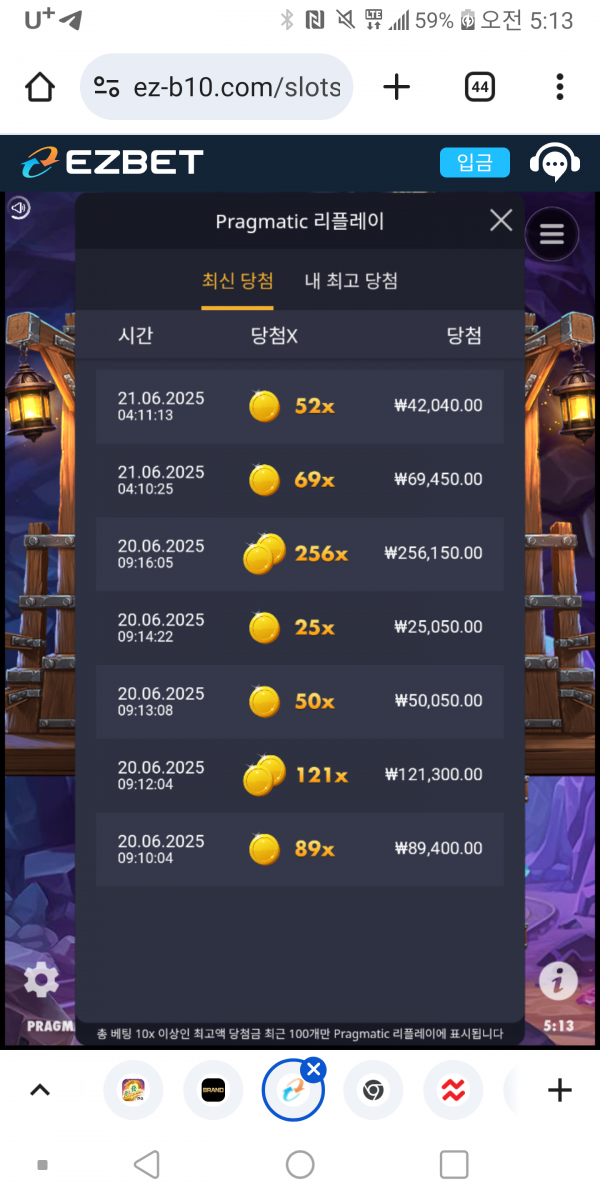Open the 50x win replay
Viewport: 600px width, 1200px height.
299,701
